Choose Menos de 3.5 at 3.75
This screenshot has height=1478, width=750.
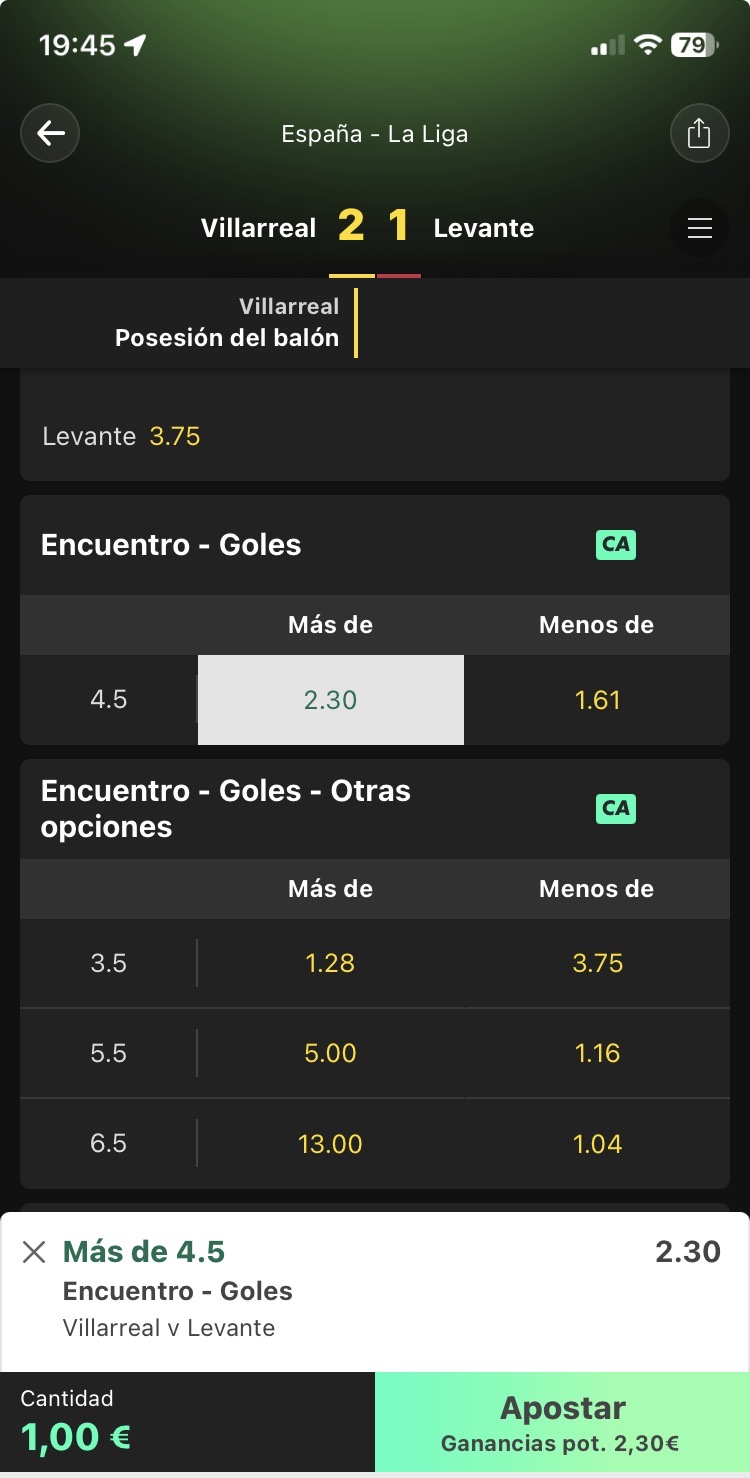click(x=597, y=963)
